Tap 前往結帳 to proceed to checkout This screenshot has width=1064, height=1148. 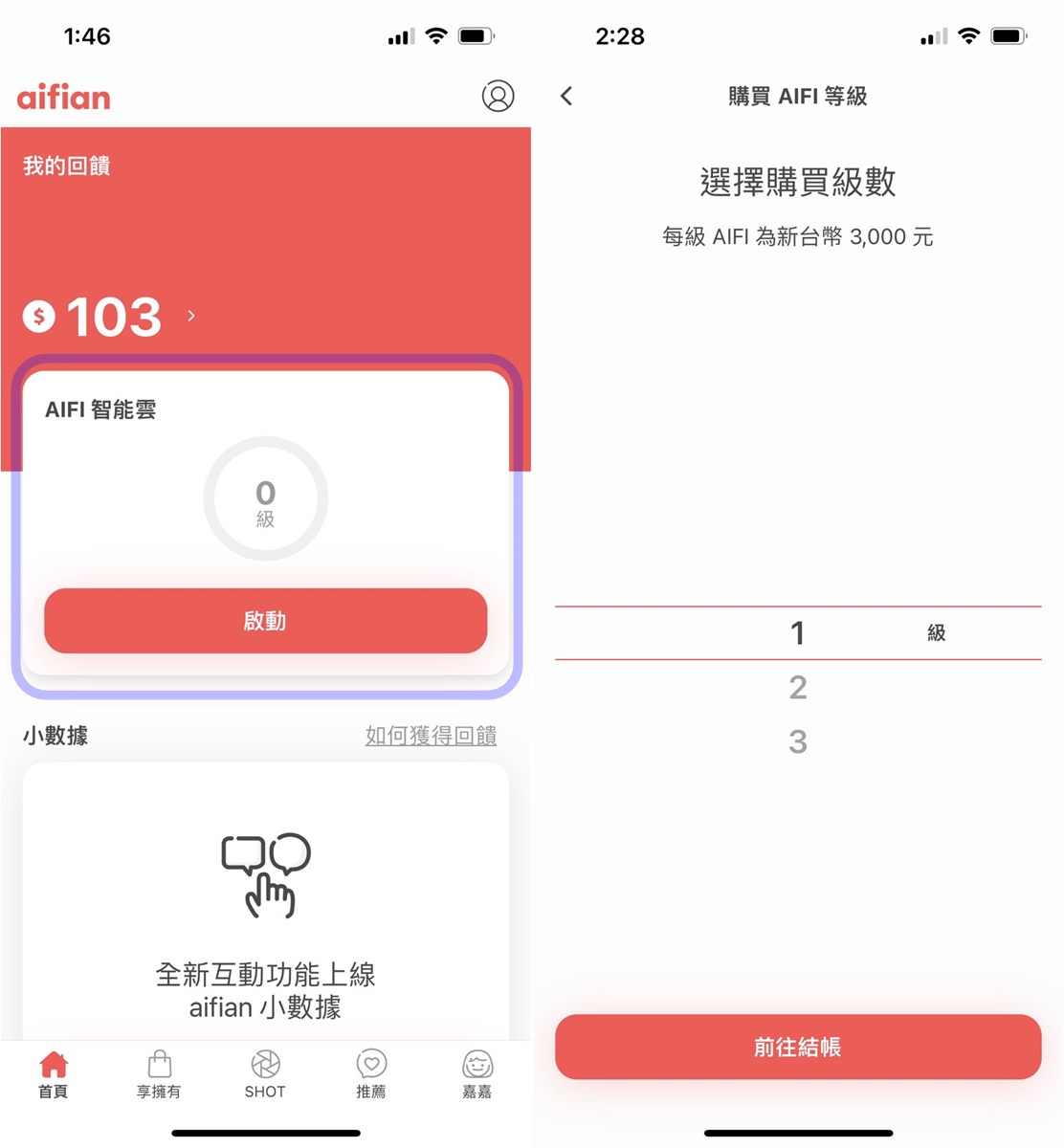[x=798, y=1047]
